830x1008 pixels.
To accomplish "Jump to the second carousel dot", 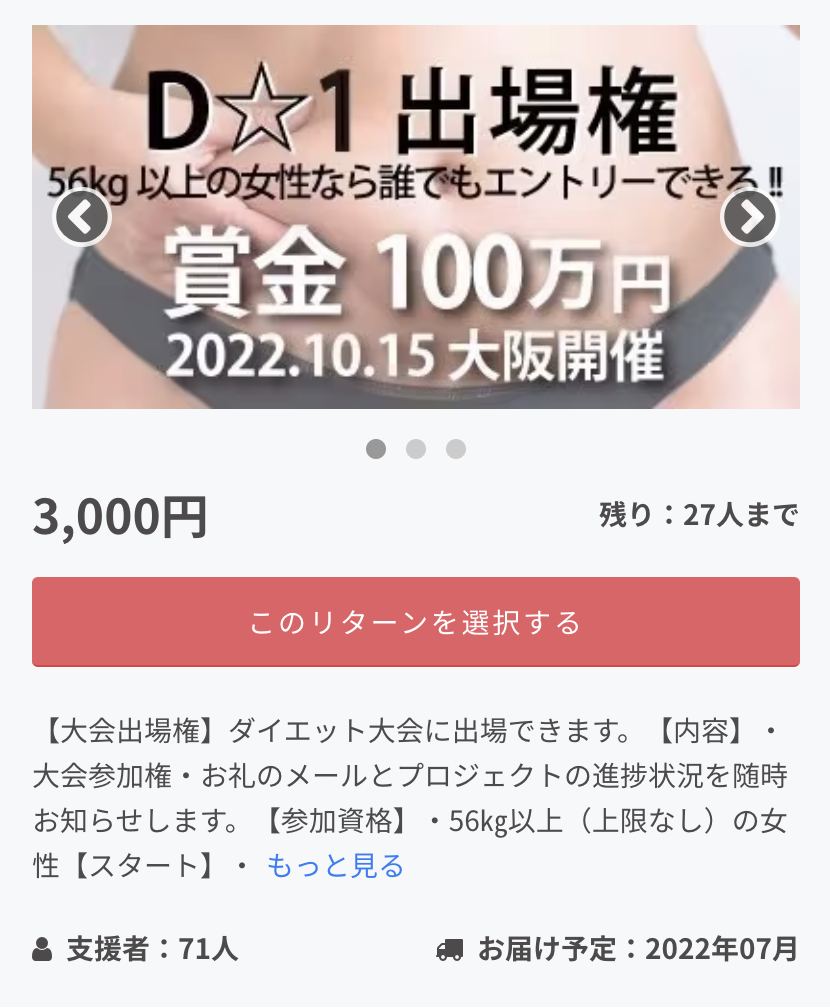I will coord(416,449).
